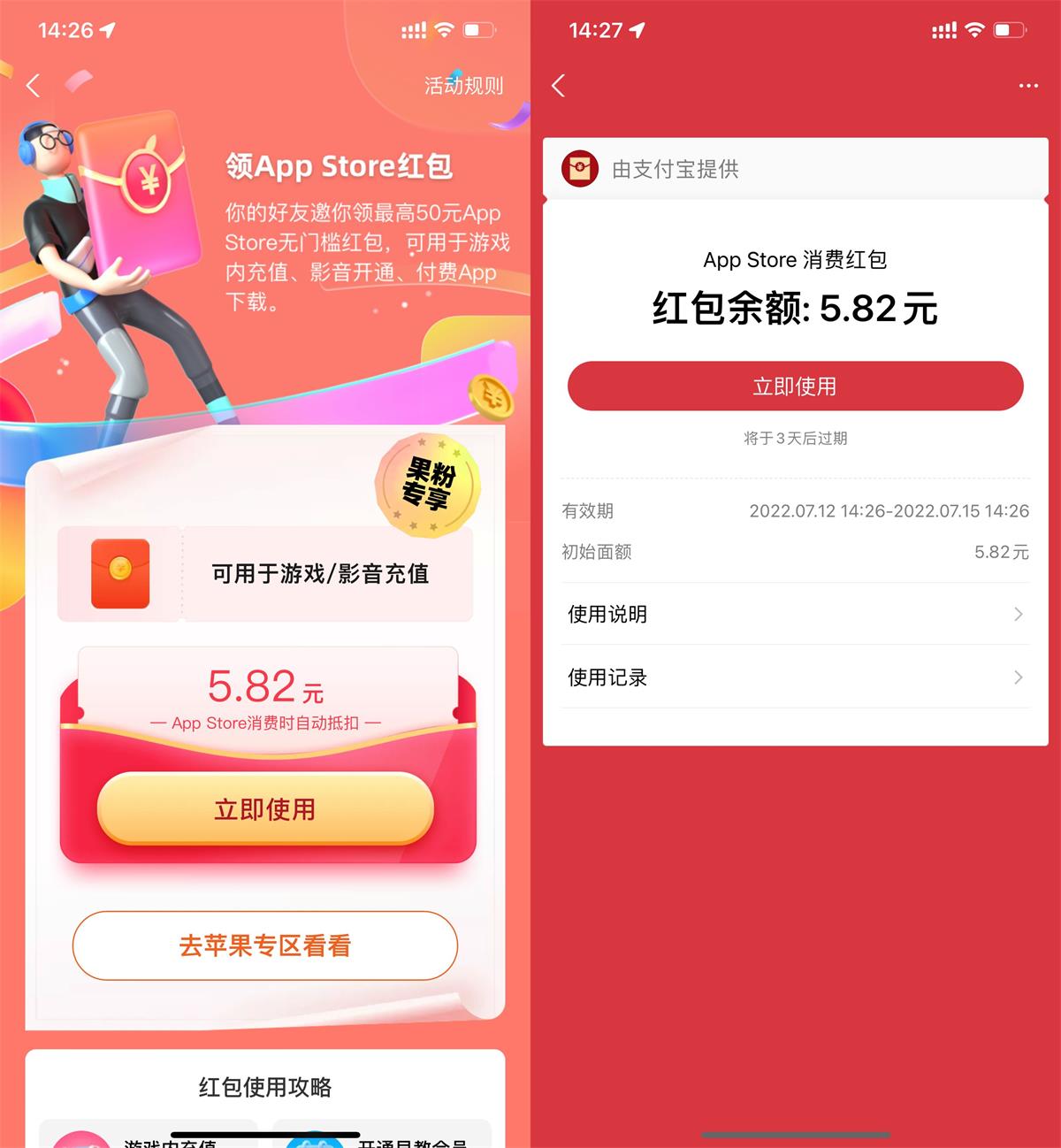Expand the 使用说明 section
The height and width of the screenshot is (1148, 1061).
(x=794, y=614)
